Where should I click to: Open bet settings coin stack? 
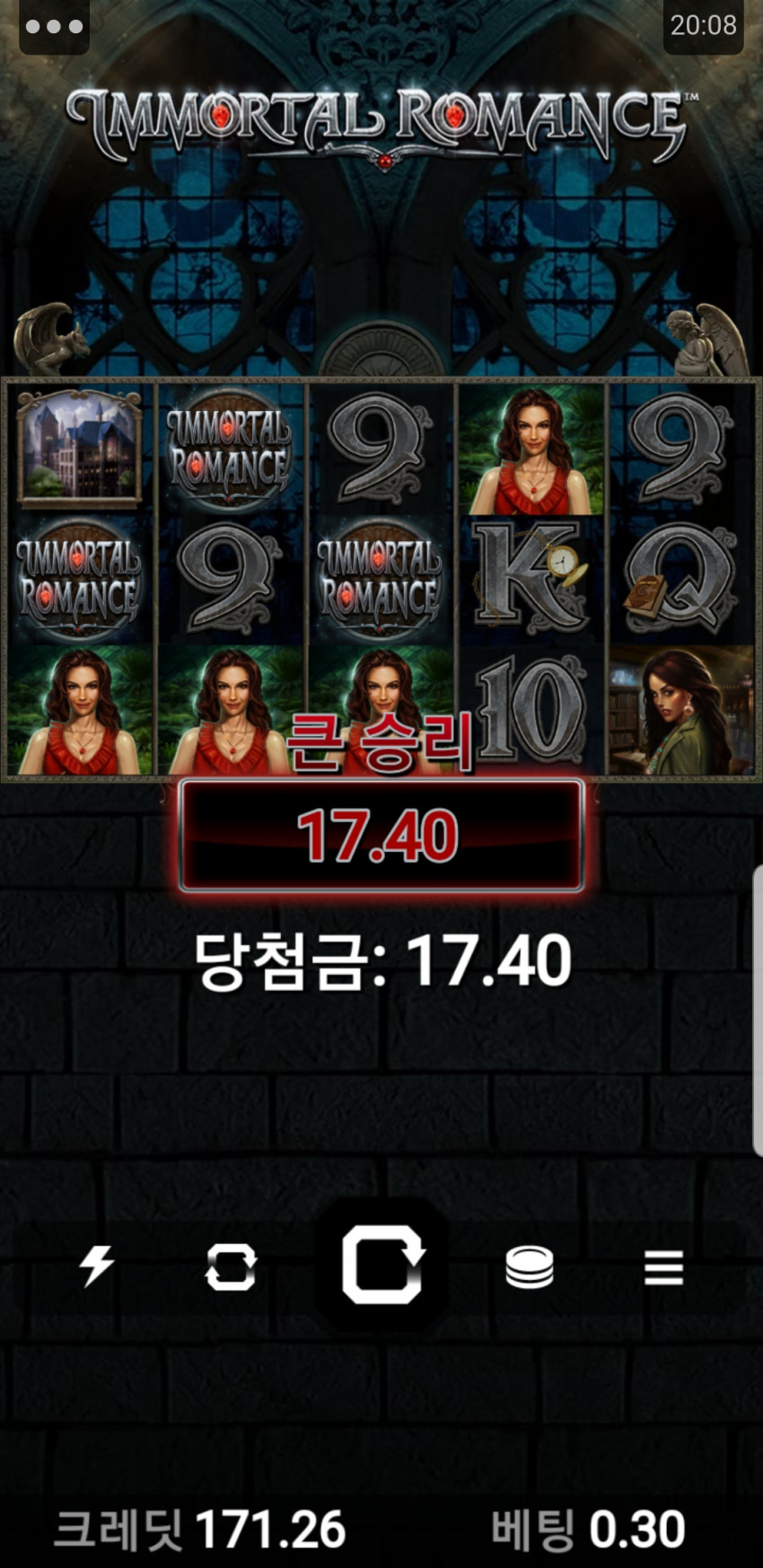pos(530,1267)
